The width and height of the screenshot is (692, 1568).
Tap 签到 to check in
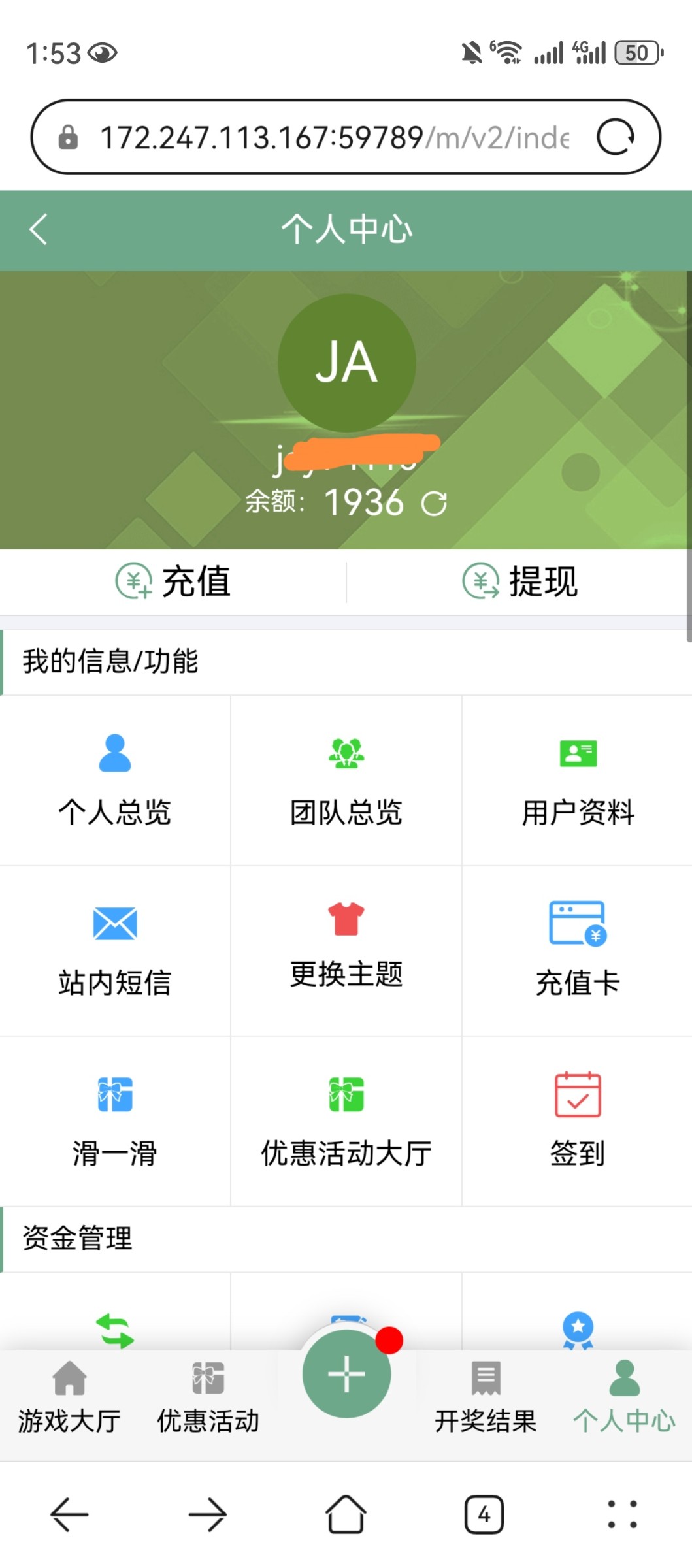coord(578,1122)
